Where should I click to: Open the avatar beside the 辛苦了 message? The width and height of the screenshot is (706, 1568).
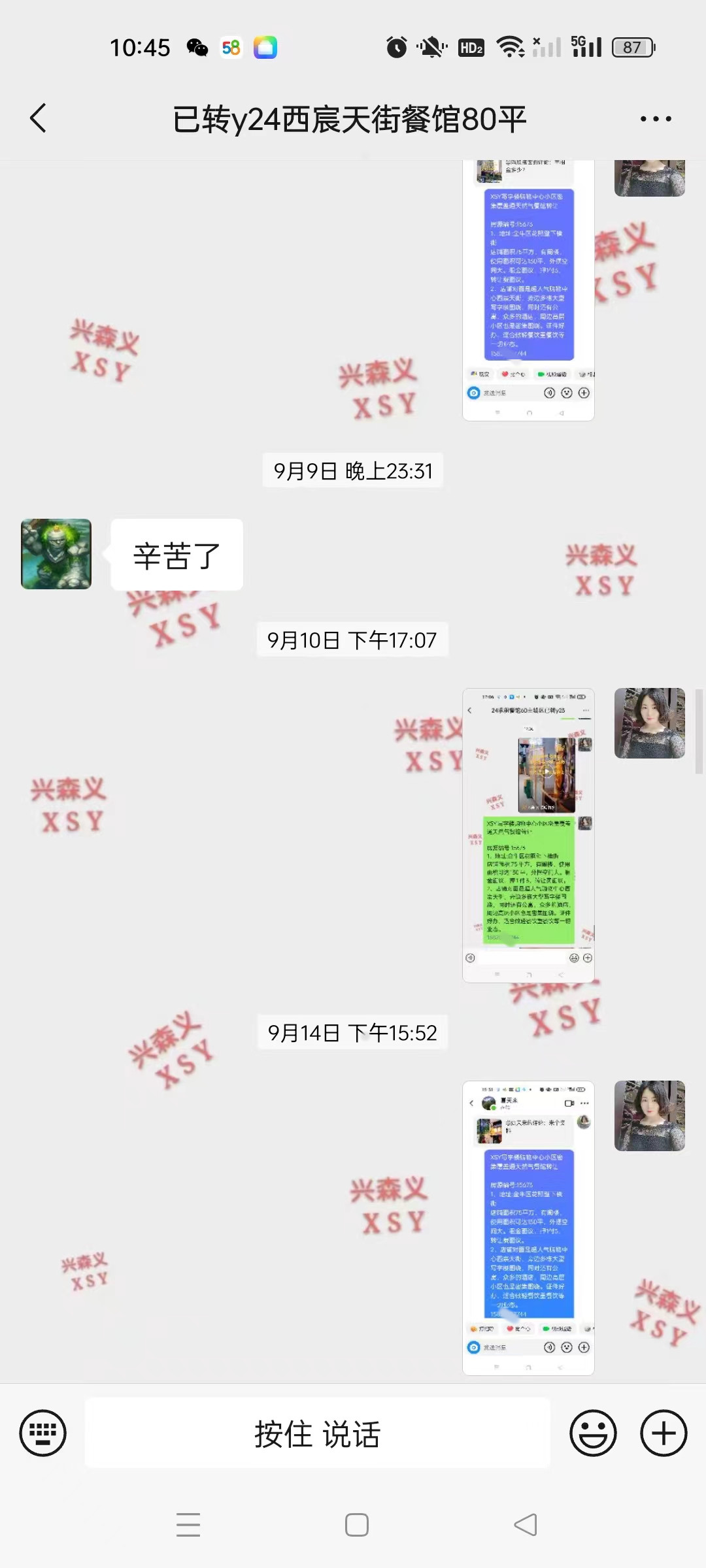[56, 554]
